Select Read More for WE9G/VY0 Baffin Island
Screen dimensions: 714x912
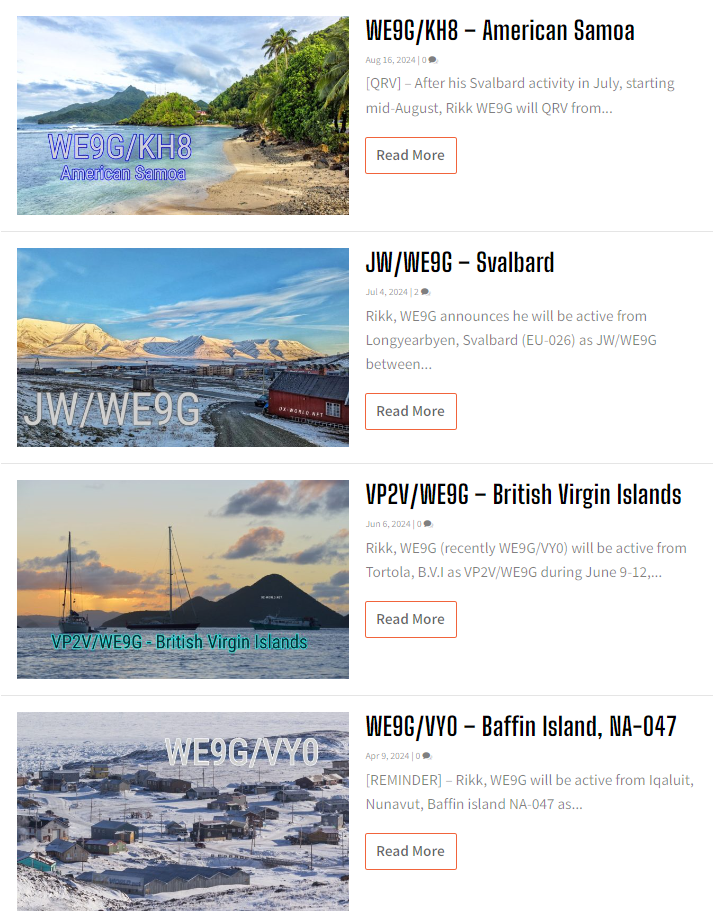pos(410,851)
